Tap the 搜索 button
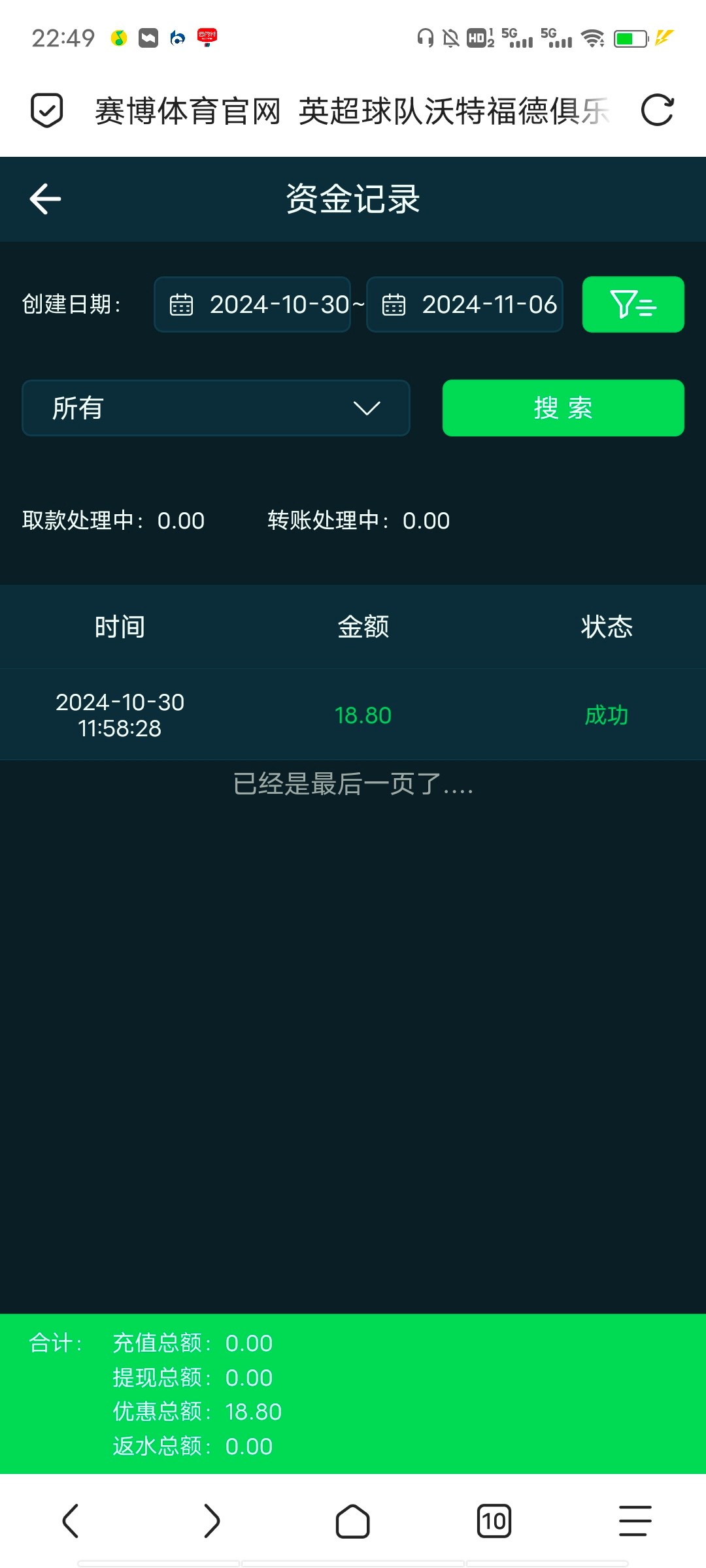The width and height of the screenshot is (706, 1568). pos(563,408)
